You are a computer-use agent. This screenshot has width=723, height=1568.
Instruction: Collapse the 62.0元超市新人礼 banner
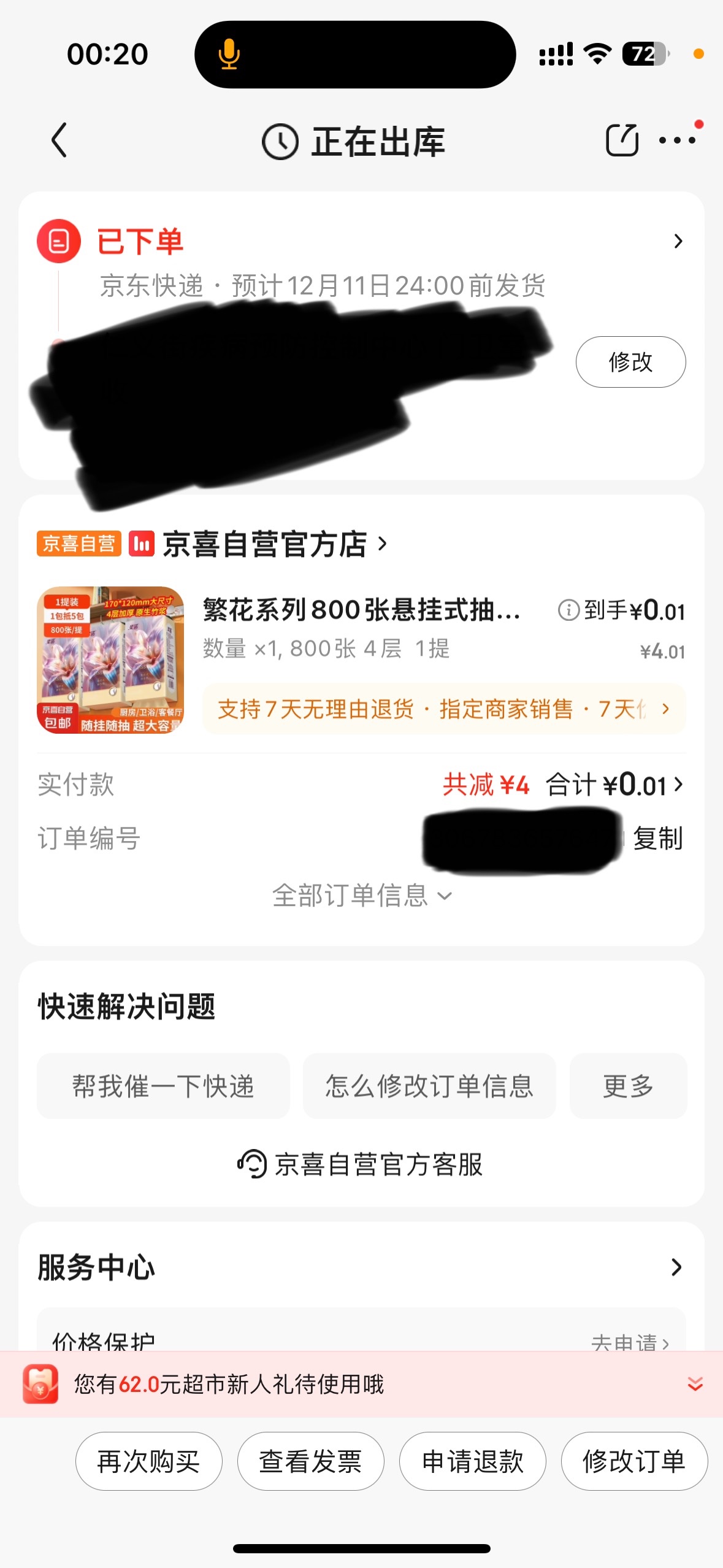click(x=695, y=1383)
